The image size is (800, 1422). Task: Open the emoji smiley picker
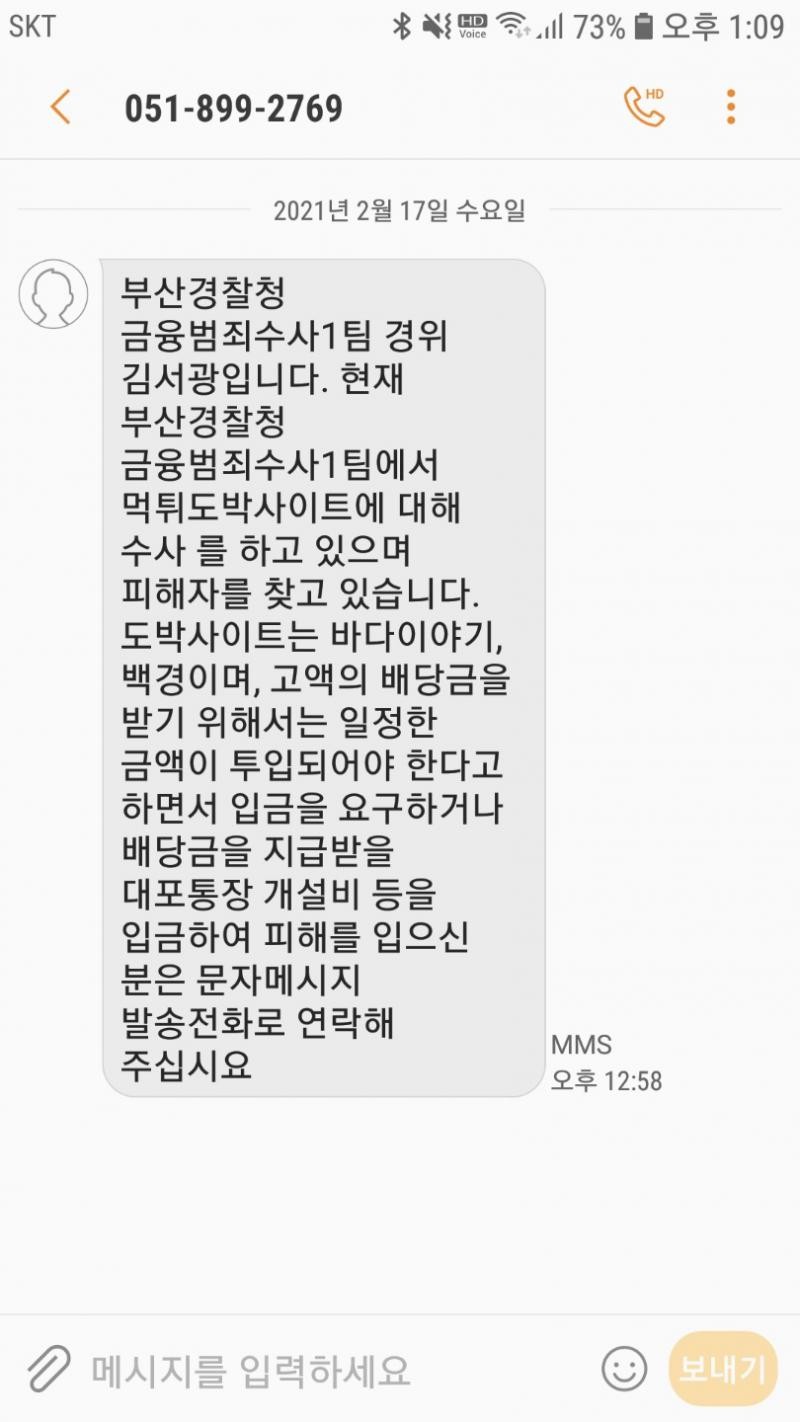(624, 1369)
